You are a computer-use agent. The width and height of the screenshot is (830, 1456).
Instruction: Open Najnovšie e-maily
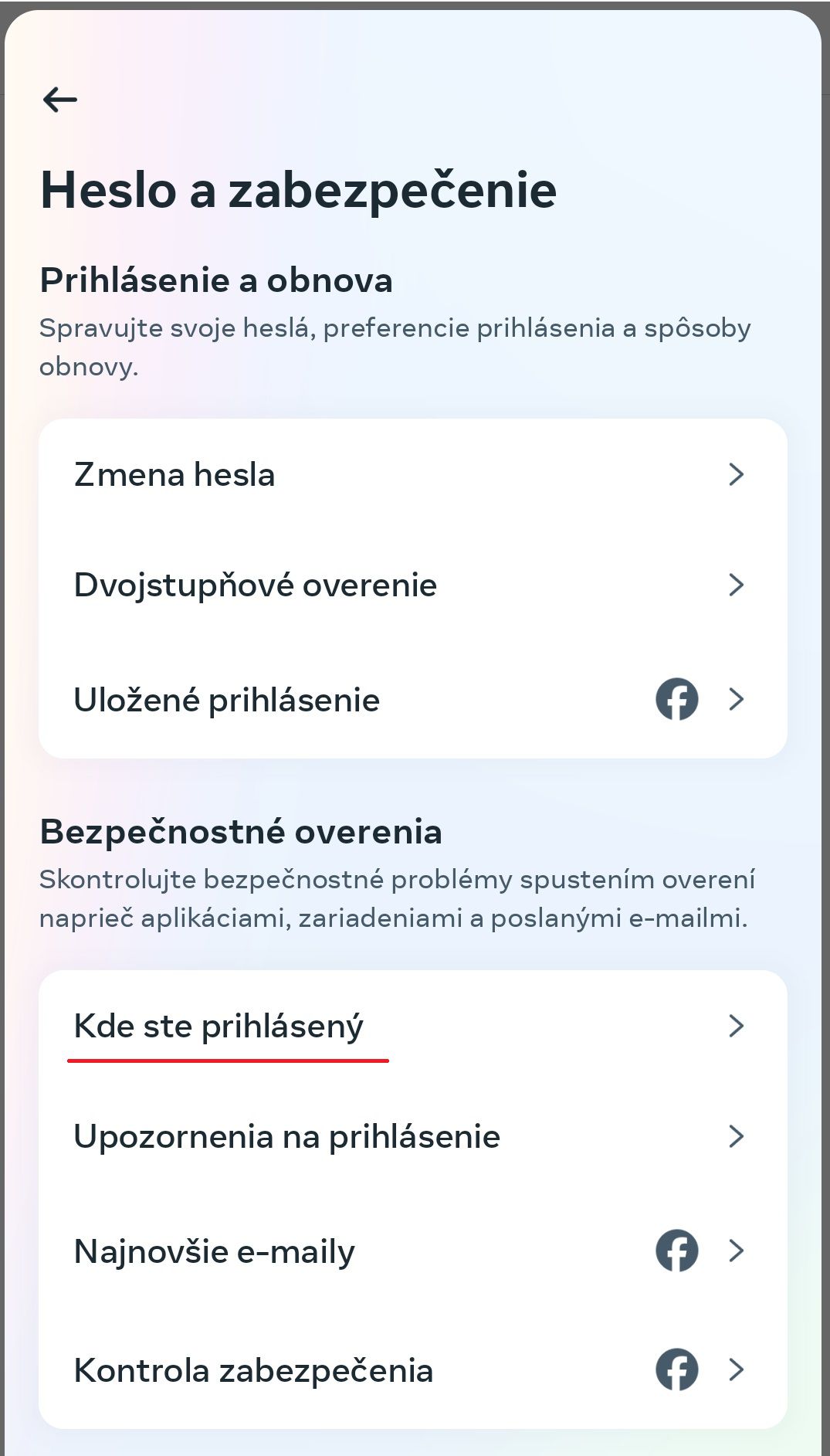[x=413, y=1251]
